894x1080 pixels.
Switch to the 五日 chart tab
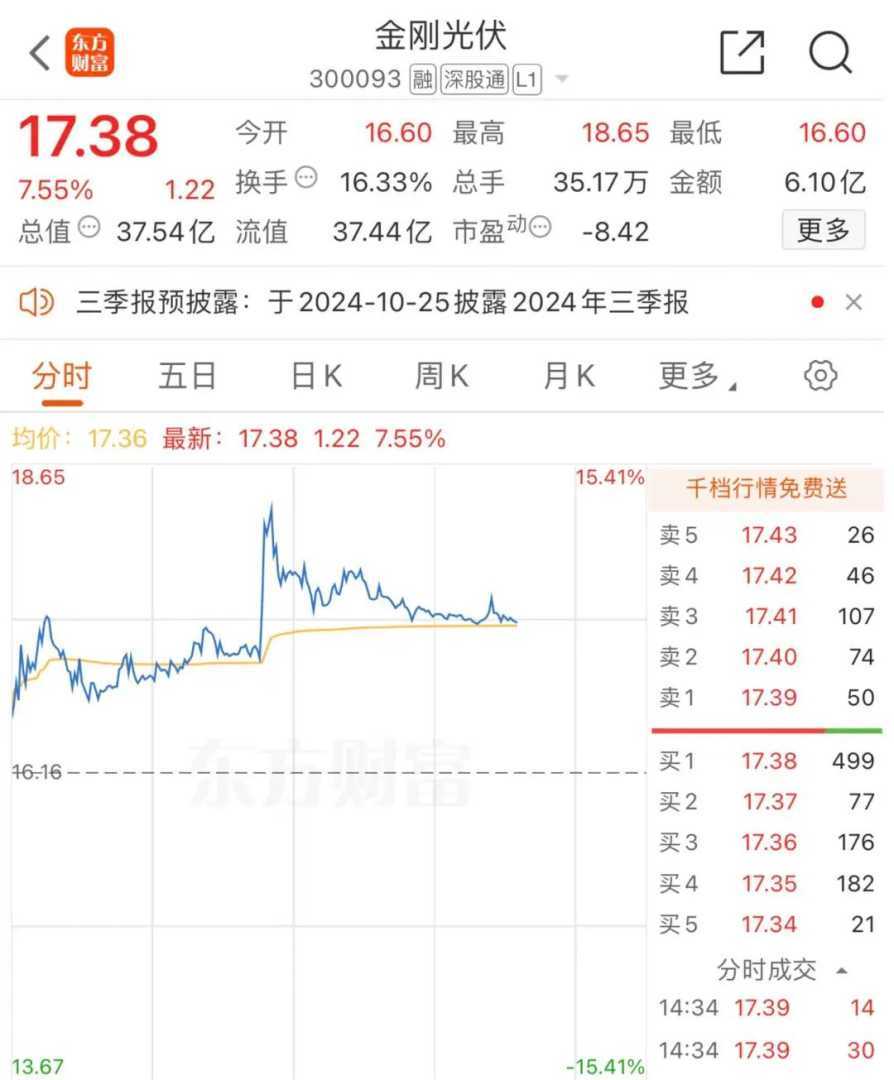point(187,376)
